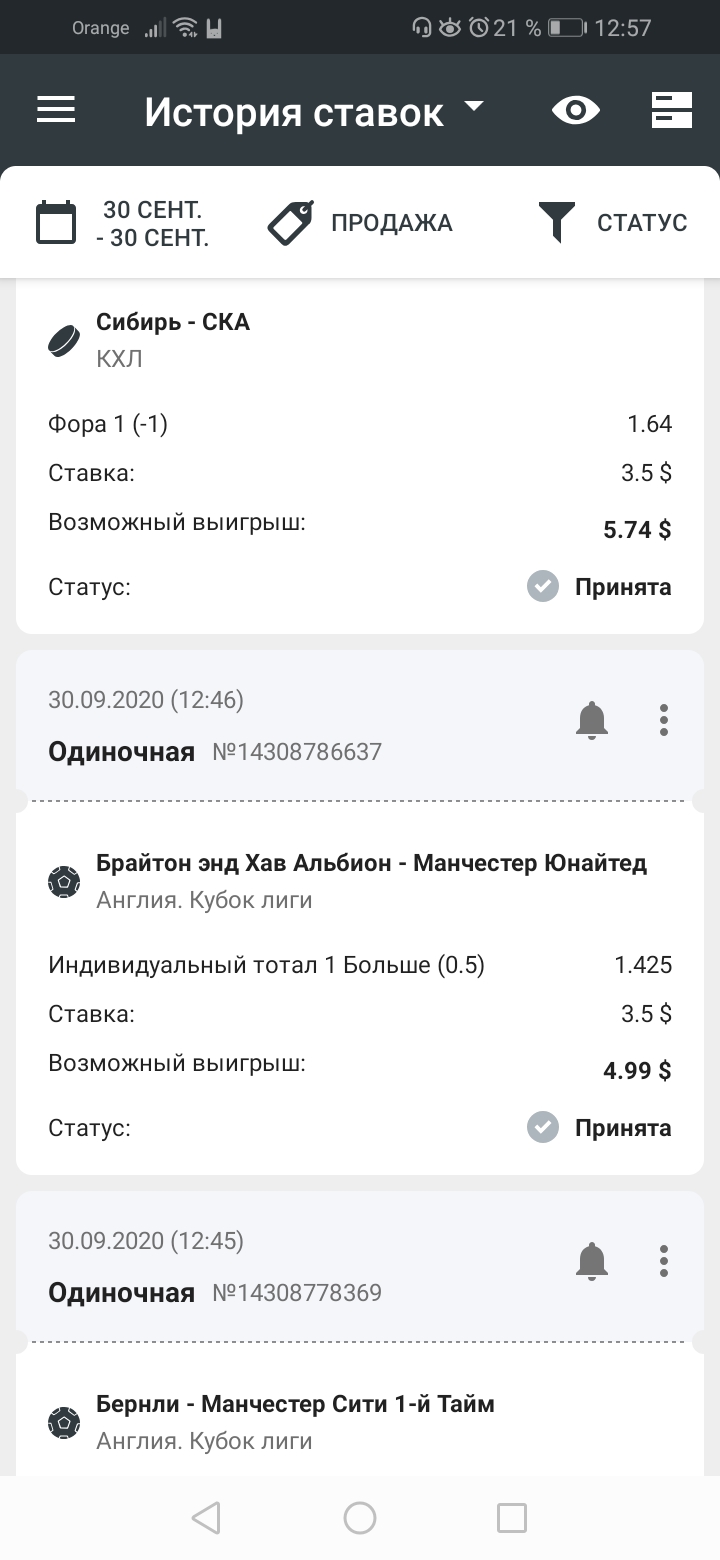Toggle the eye visibility icon
The width and height of the screenshot is (720, 1560).
576,110
